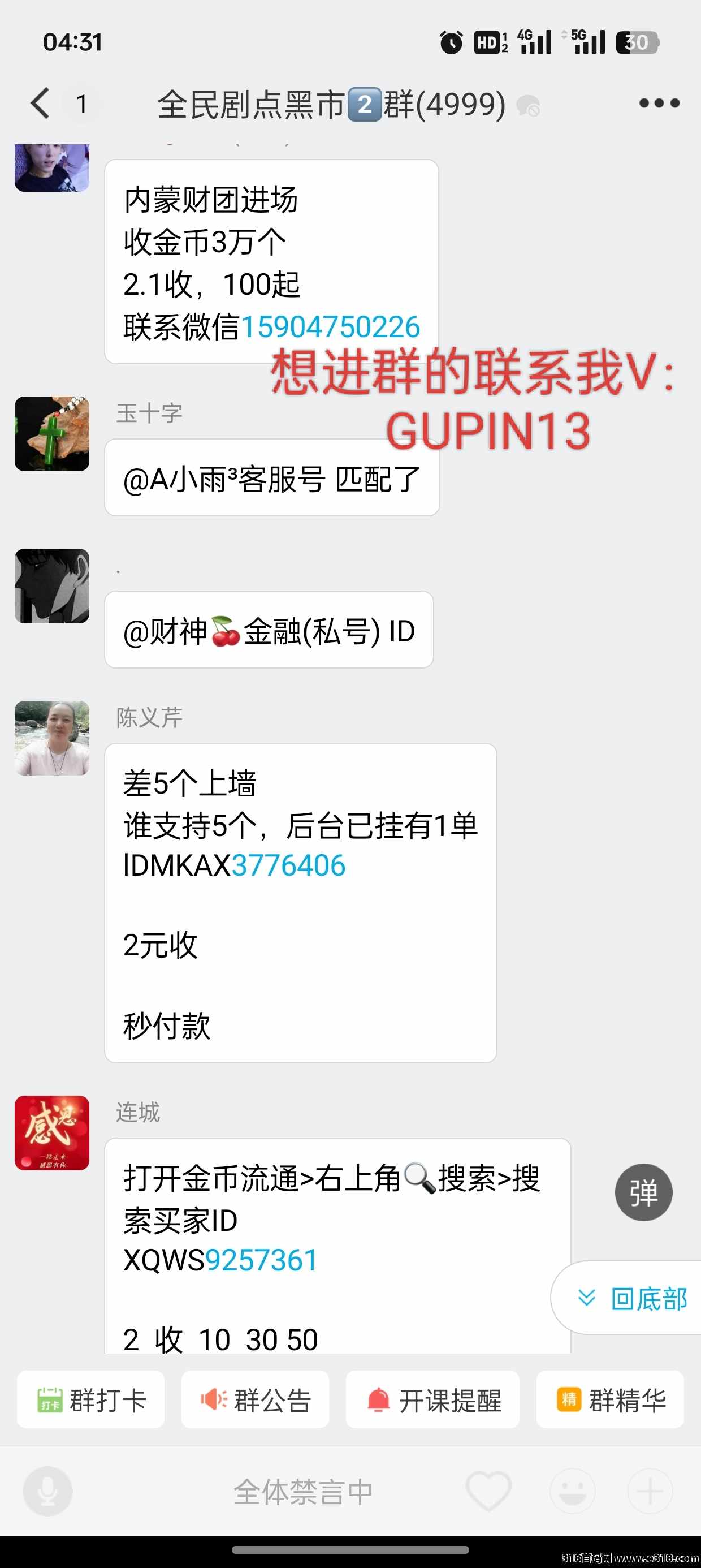Screen dimensions: 701x1568
Task: Open 开课提醒 class reminder
Action: click(432, 1400)
